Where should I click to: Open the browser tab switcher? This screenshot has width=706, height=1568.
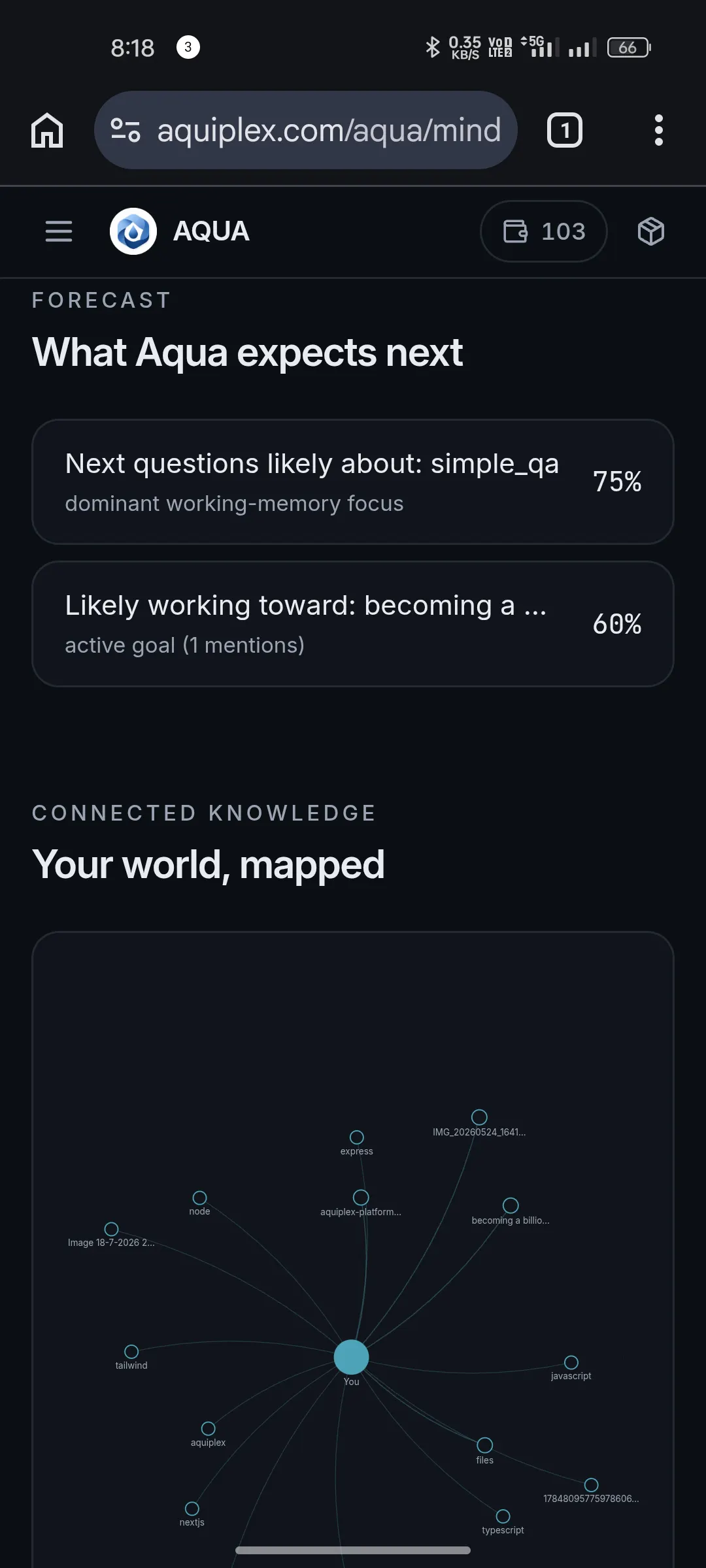(565, 130)
